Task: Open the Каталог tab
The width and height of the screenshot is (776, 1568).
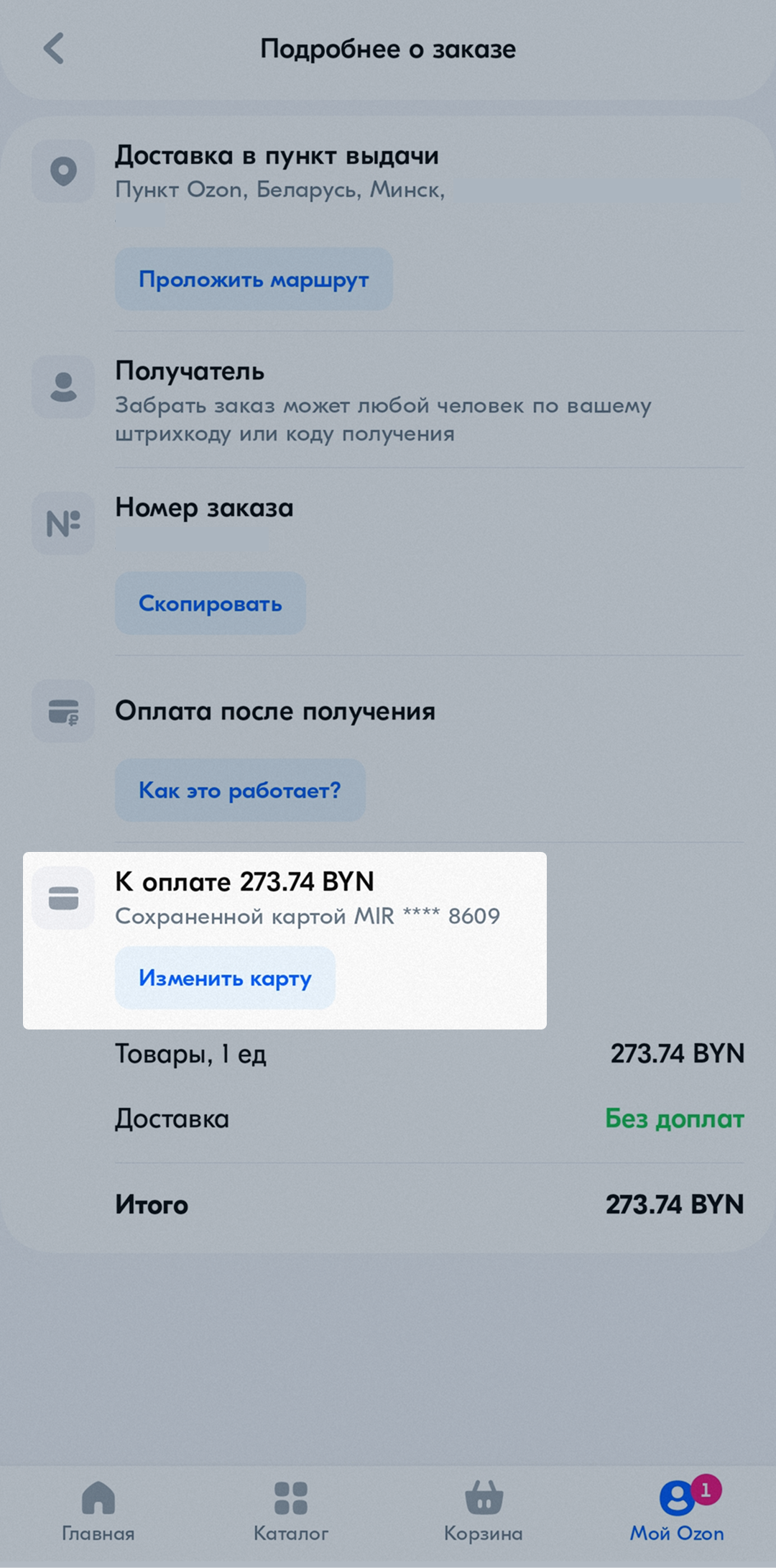Action: click(291, 1511)
